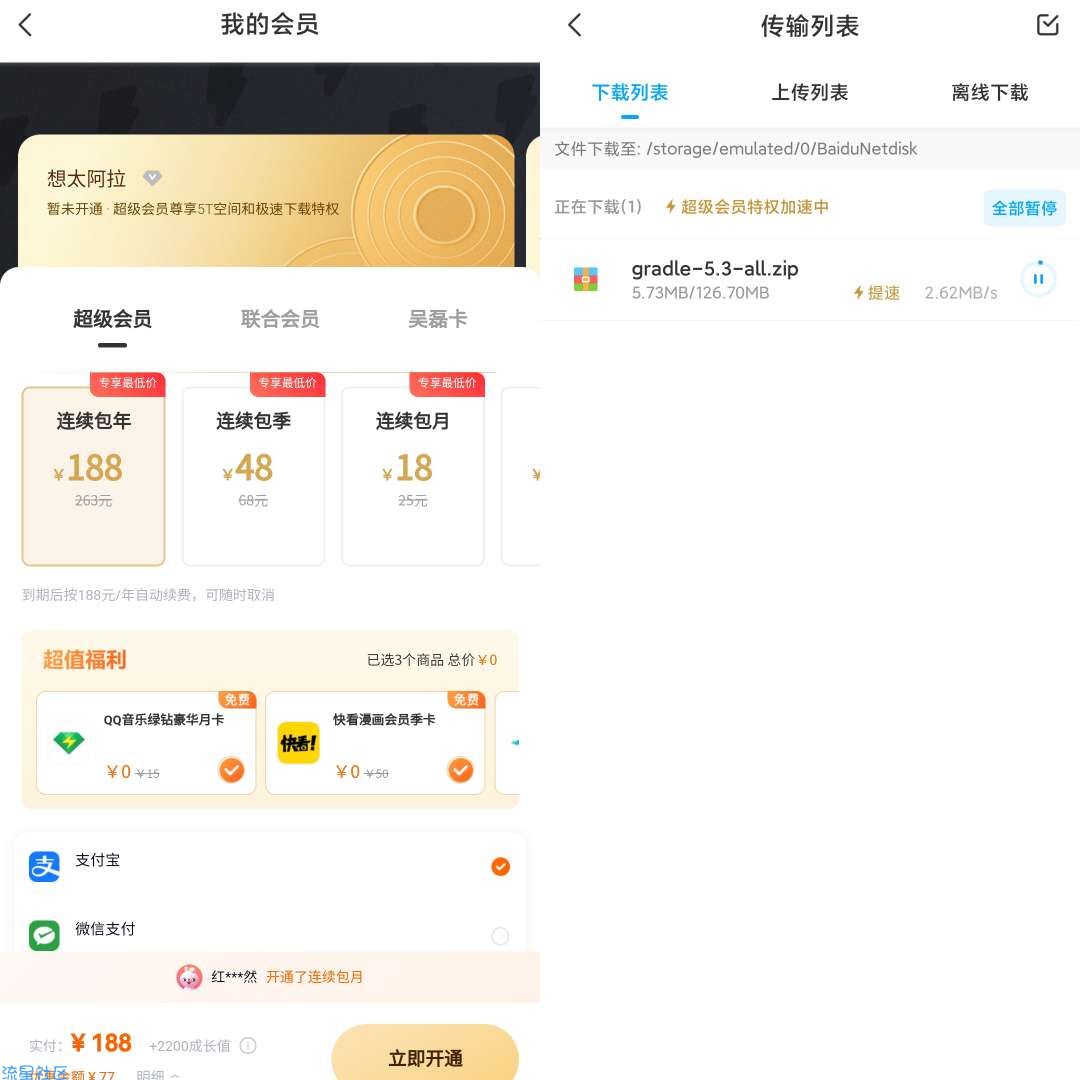Select 支付宝 as payment method

[500, 866]
